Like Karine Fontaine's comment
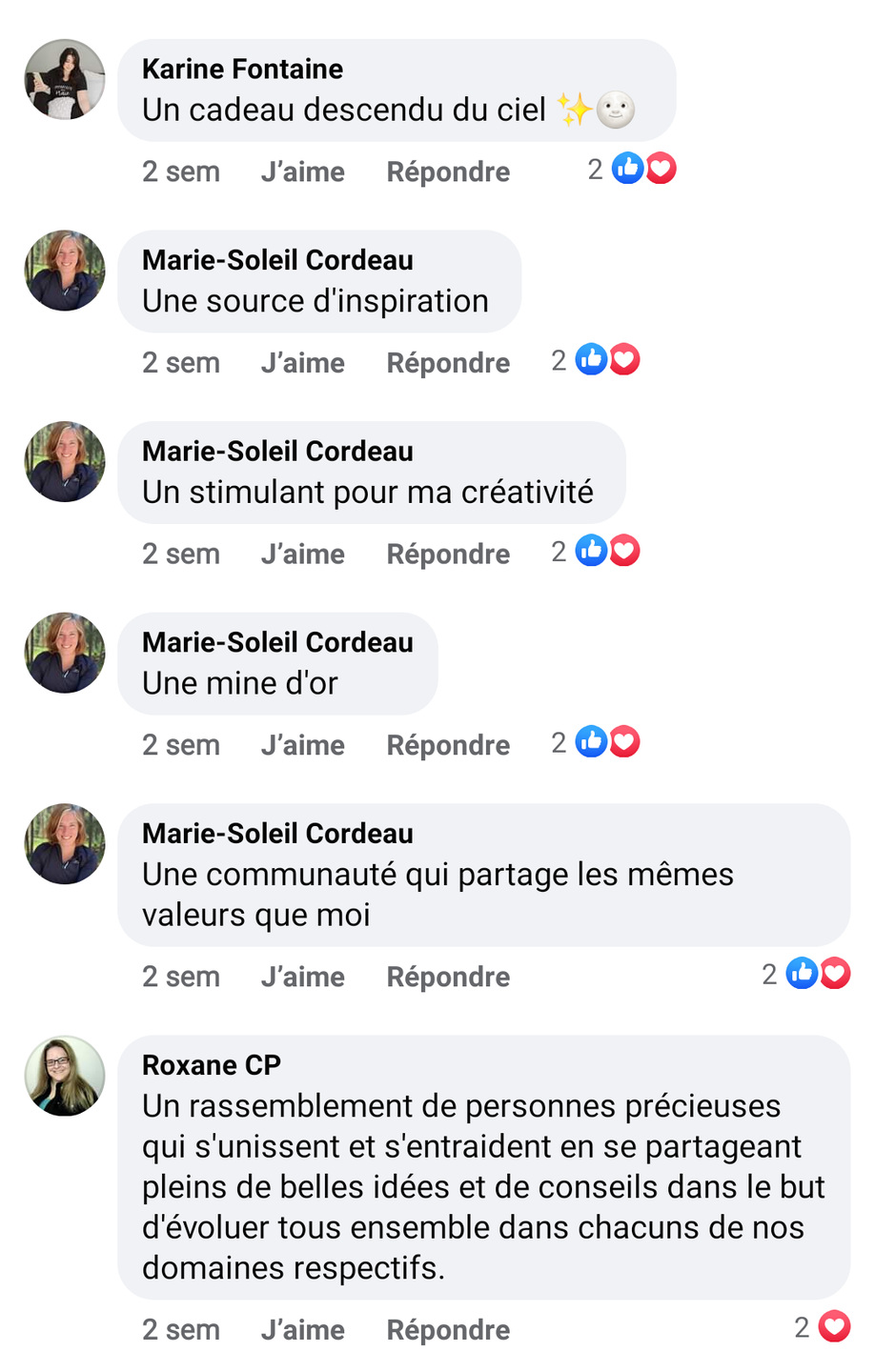The height and width of the screenshot is (1372, 875). click(x=302, y=171)
